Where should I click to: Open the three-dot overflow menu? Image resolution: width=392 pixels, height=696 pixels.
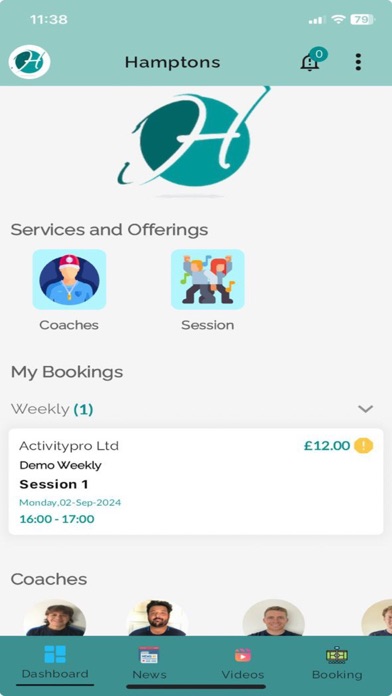coord(358,62)
